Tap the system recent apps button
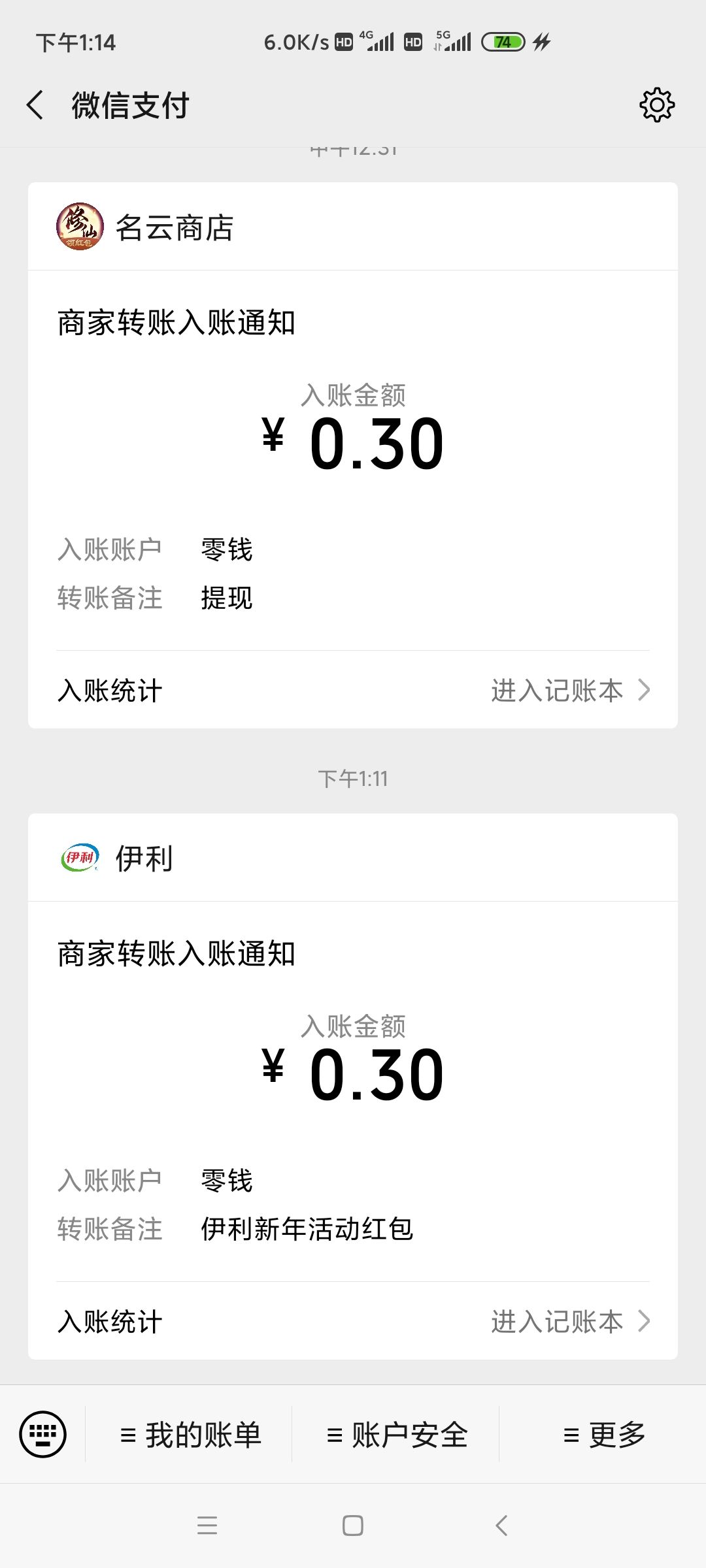 (x=207, y=1526)
